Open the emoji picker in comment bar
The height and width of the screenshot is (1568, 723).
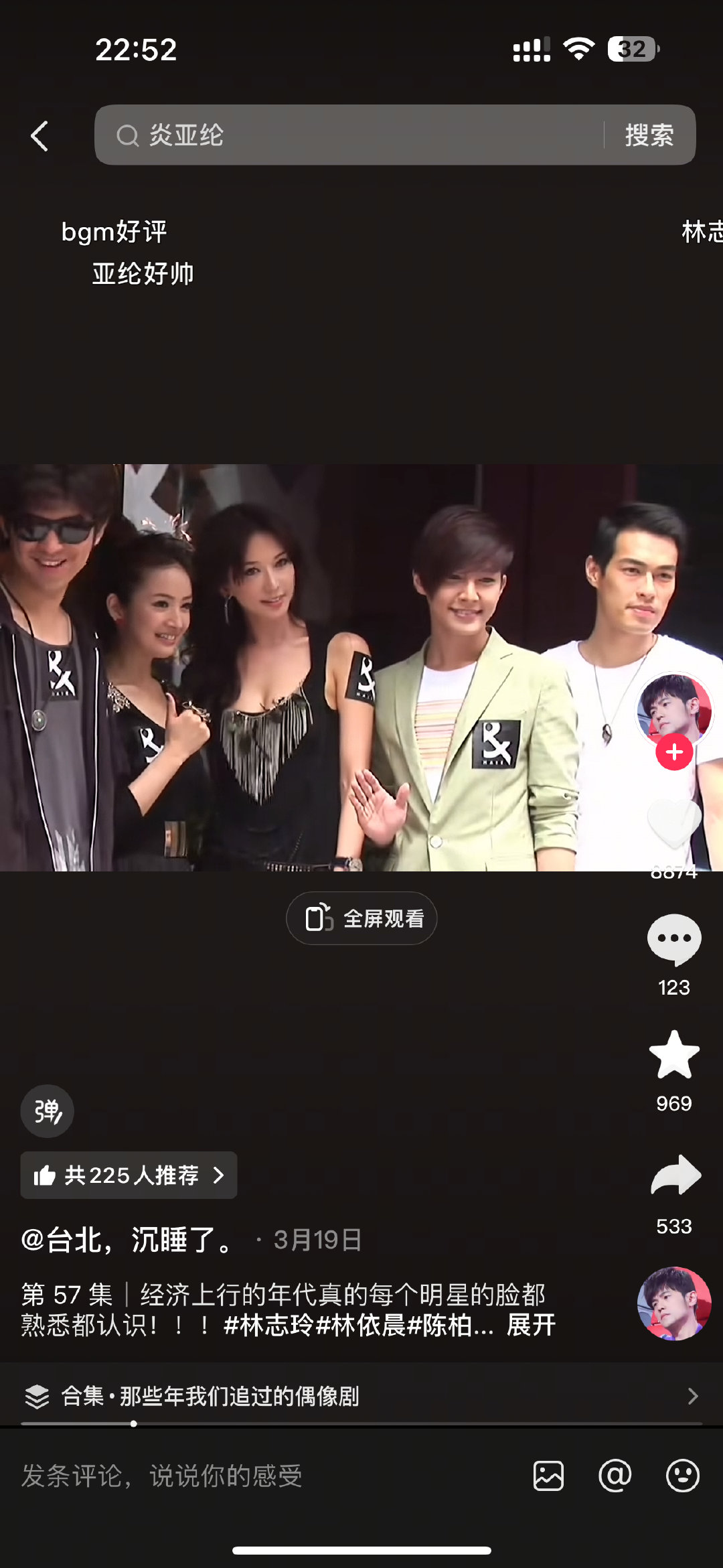point(683,1476)
